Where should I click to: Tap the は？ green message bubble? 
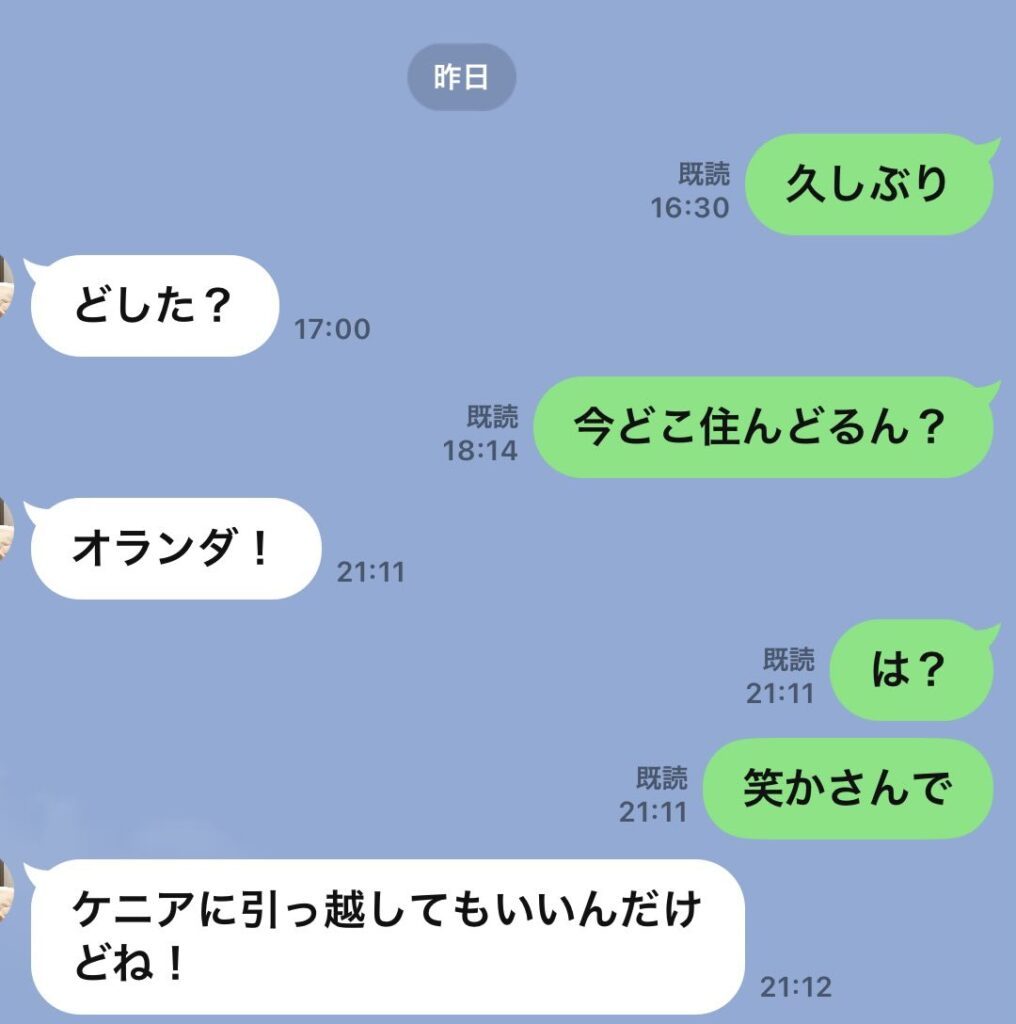coord(910,668)
